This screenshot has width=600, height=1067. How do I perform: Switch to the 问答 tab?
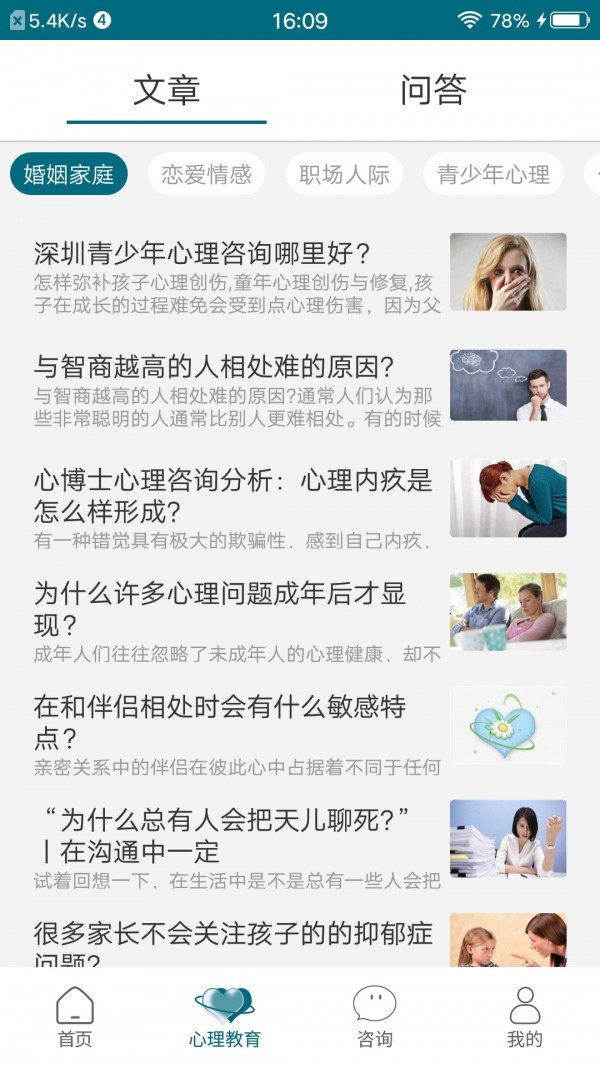(433, 90)
